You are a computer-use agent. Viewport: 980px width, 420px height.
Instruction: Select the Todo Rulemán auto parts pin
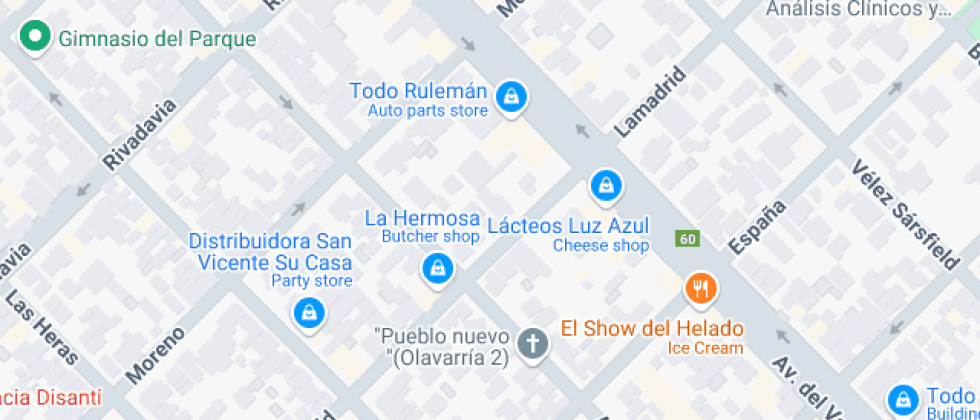[512, 98]
